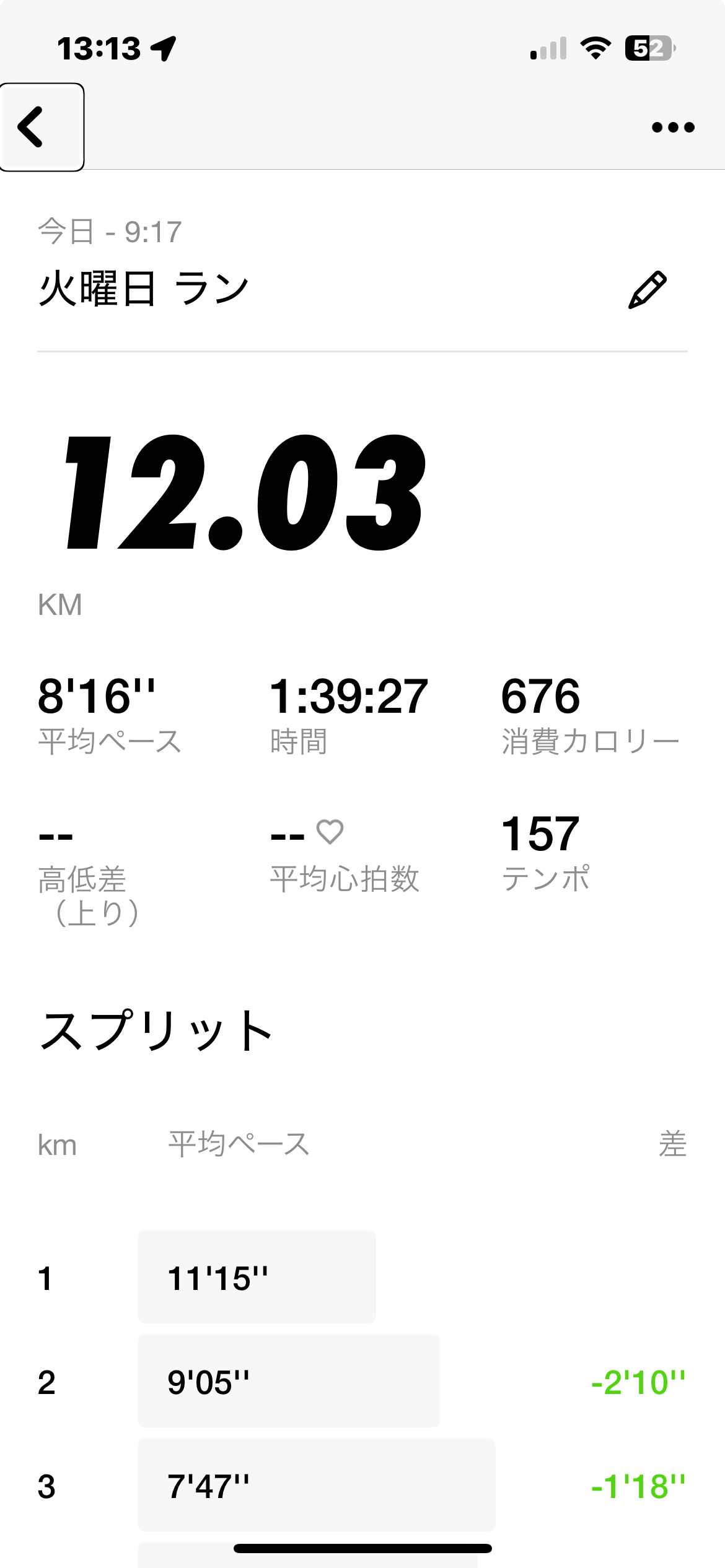The image size is (725, 1568).
Task: Edit the run title with pencil icon
Action: pyautogui.click(x=647, y=290)
